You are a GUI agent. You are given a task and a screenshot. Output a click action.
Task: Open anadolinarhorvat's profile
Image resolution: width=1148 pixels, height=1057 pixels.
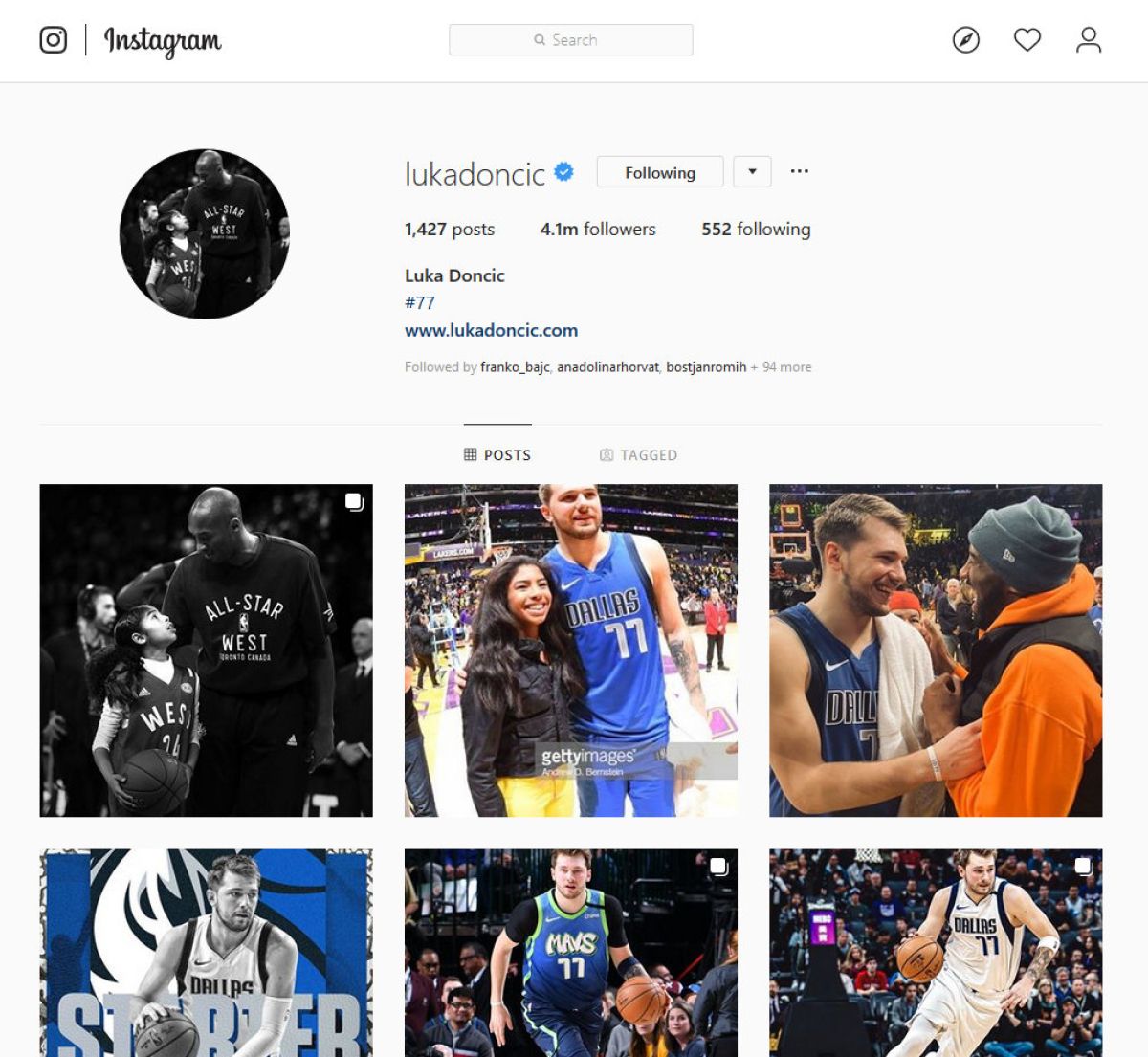tap(608, 367)
